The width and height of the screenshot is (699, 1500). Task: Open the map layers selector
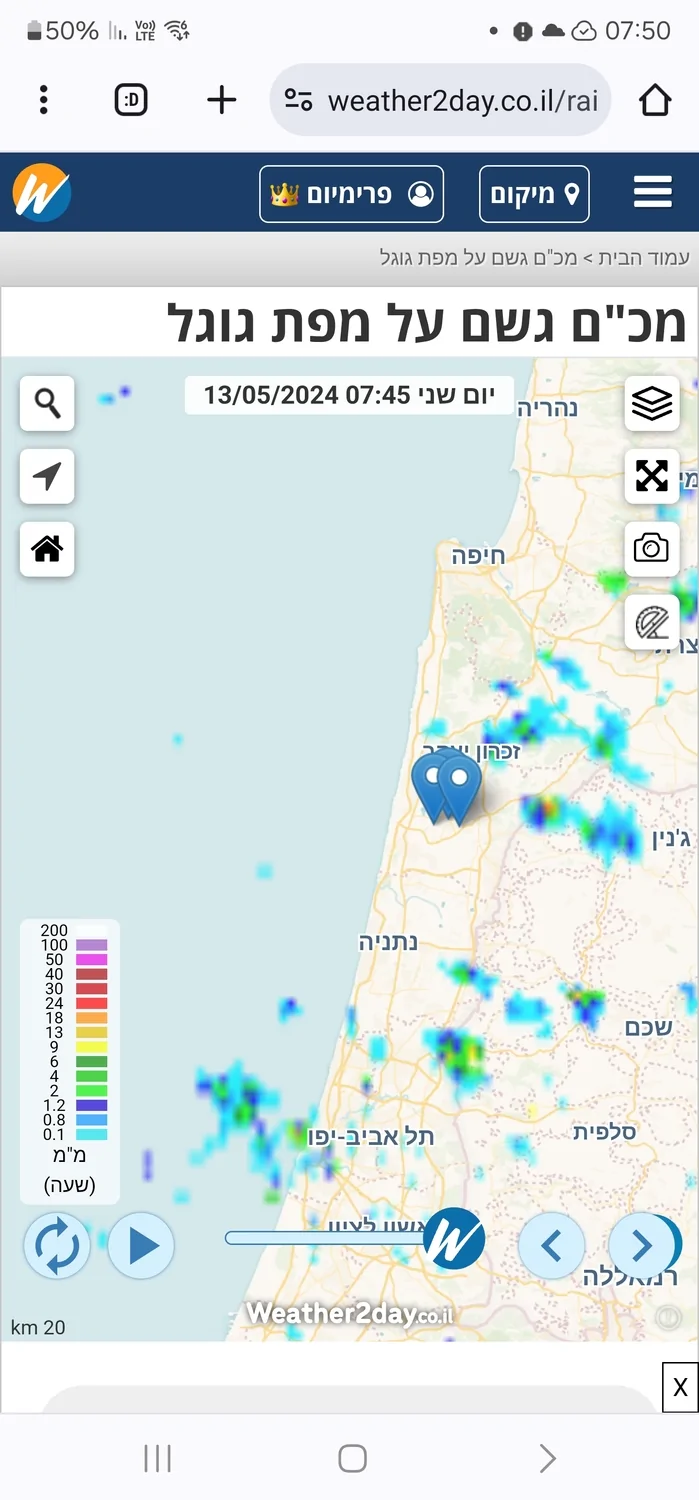651,404
